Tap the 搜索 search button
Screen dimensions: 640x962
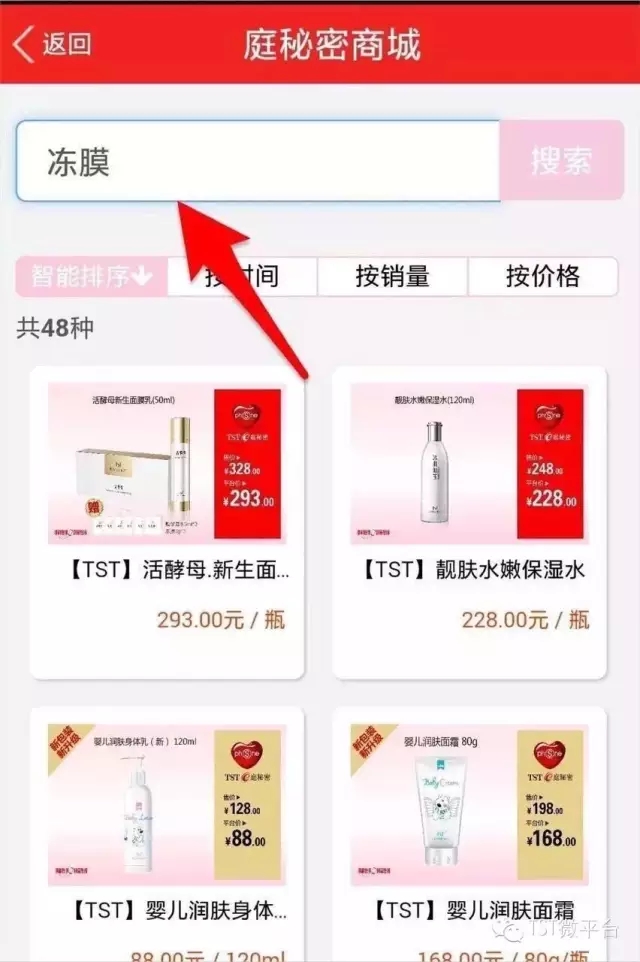point(561,161)
